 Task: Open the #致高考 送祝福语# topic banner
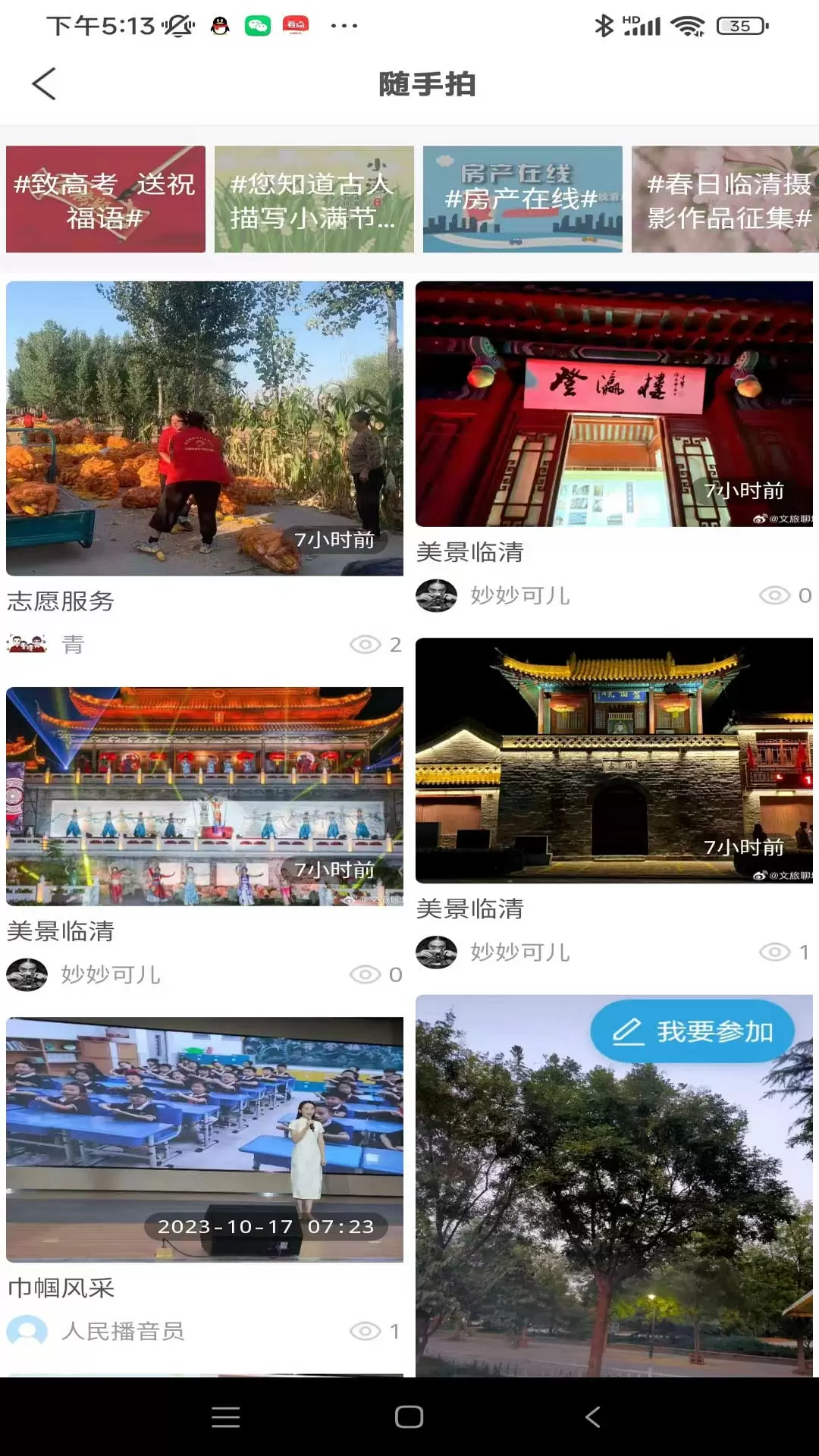(105, 198)
